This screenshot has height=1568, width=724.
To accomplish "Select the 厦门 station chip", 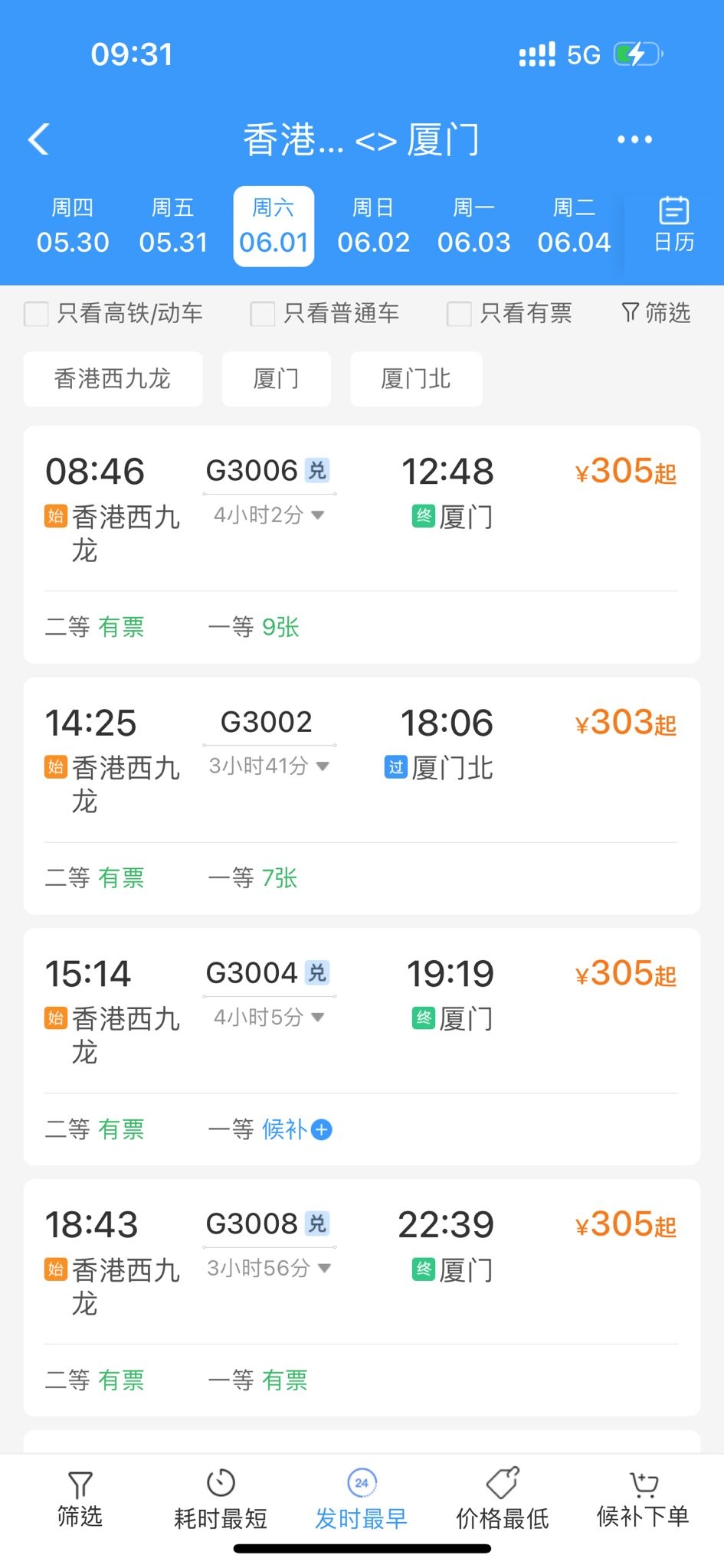I will coord(276,379).
